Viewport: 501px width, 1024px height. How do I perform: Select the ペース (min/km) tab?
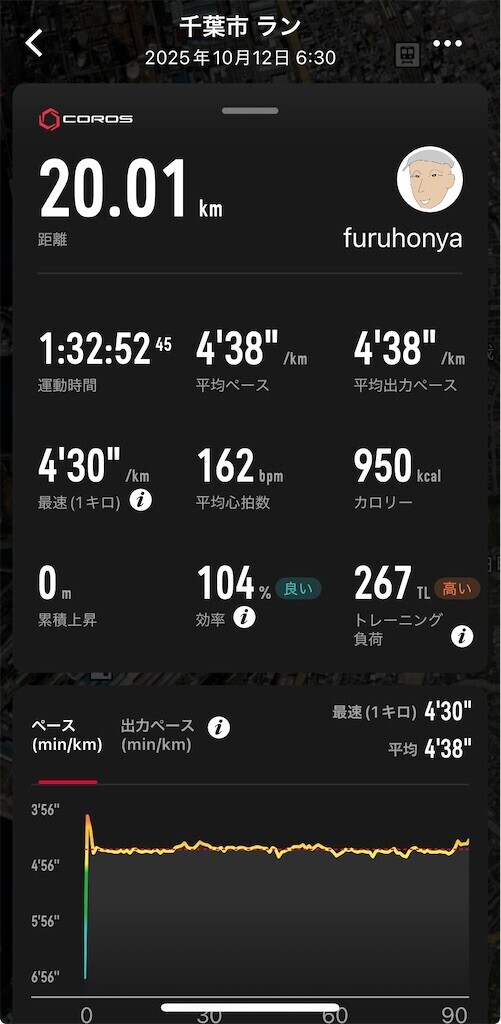[67, 735]
